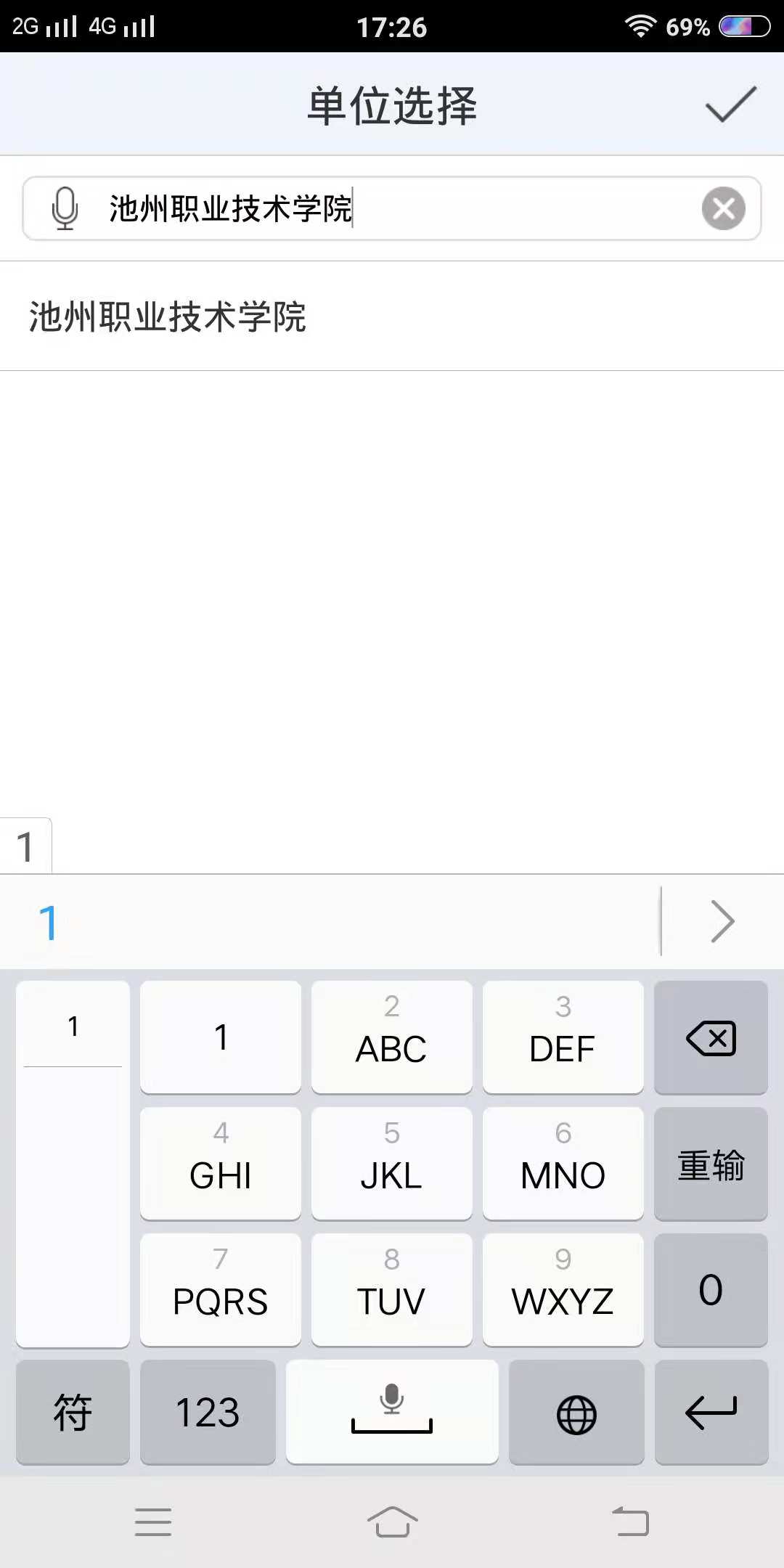Go back using the system back button

coord(631,1522)
